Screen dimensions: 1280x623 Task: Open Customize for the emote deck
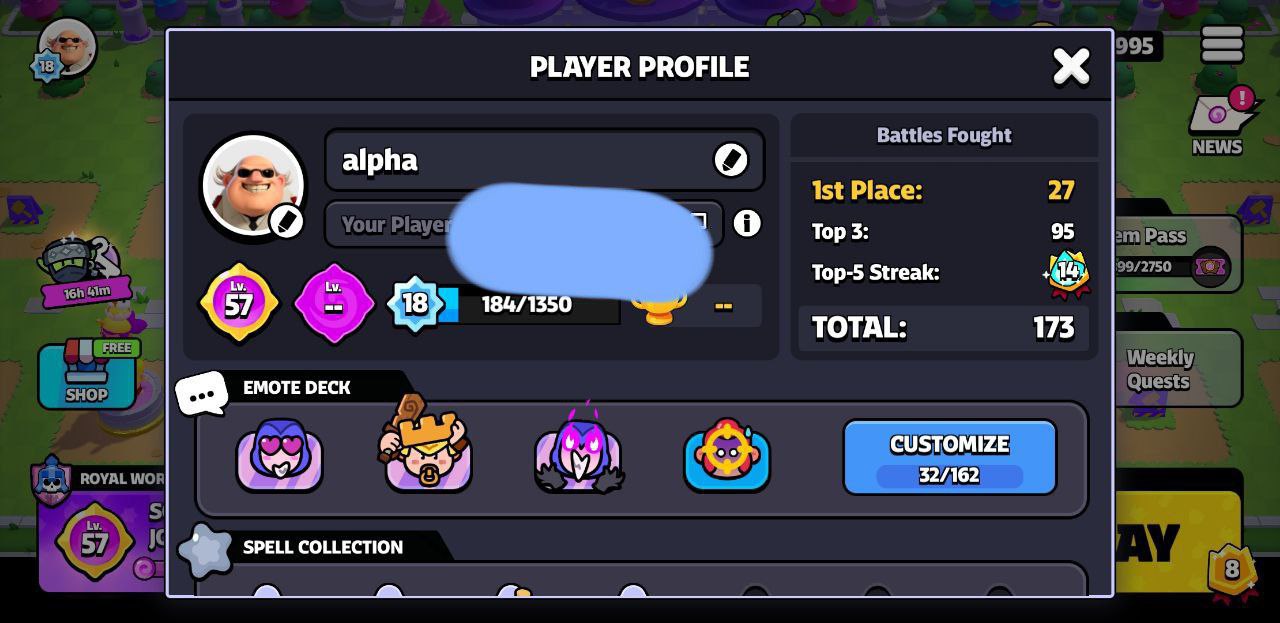pos(949,457)
